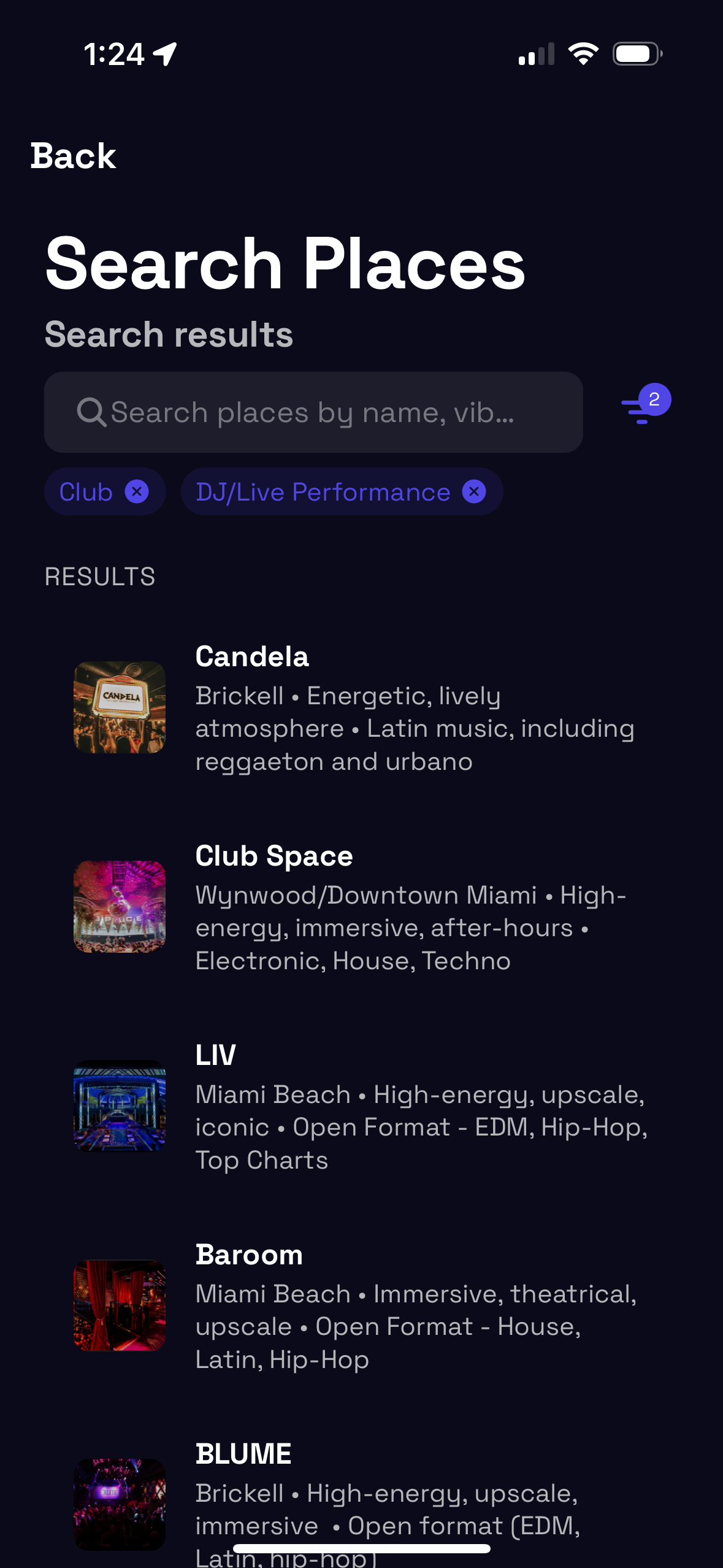The image size is (723, 1568).
Task: Tap the search places input field
Action: (313, 412)
